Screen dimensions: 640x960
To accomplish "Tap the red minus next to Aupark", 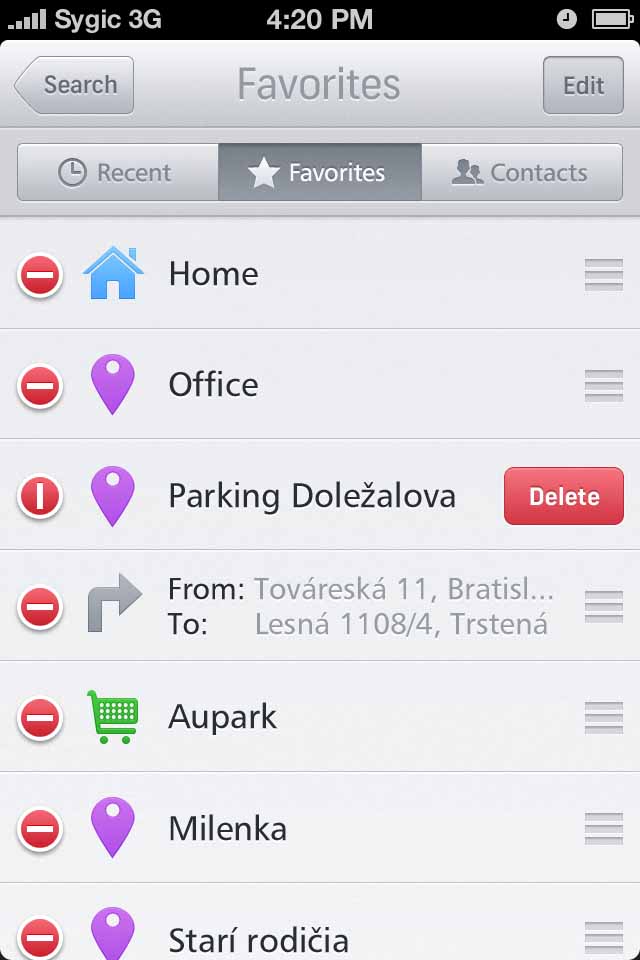I will pos(40,718).
